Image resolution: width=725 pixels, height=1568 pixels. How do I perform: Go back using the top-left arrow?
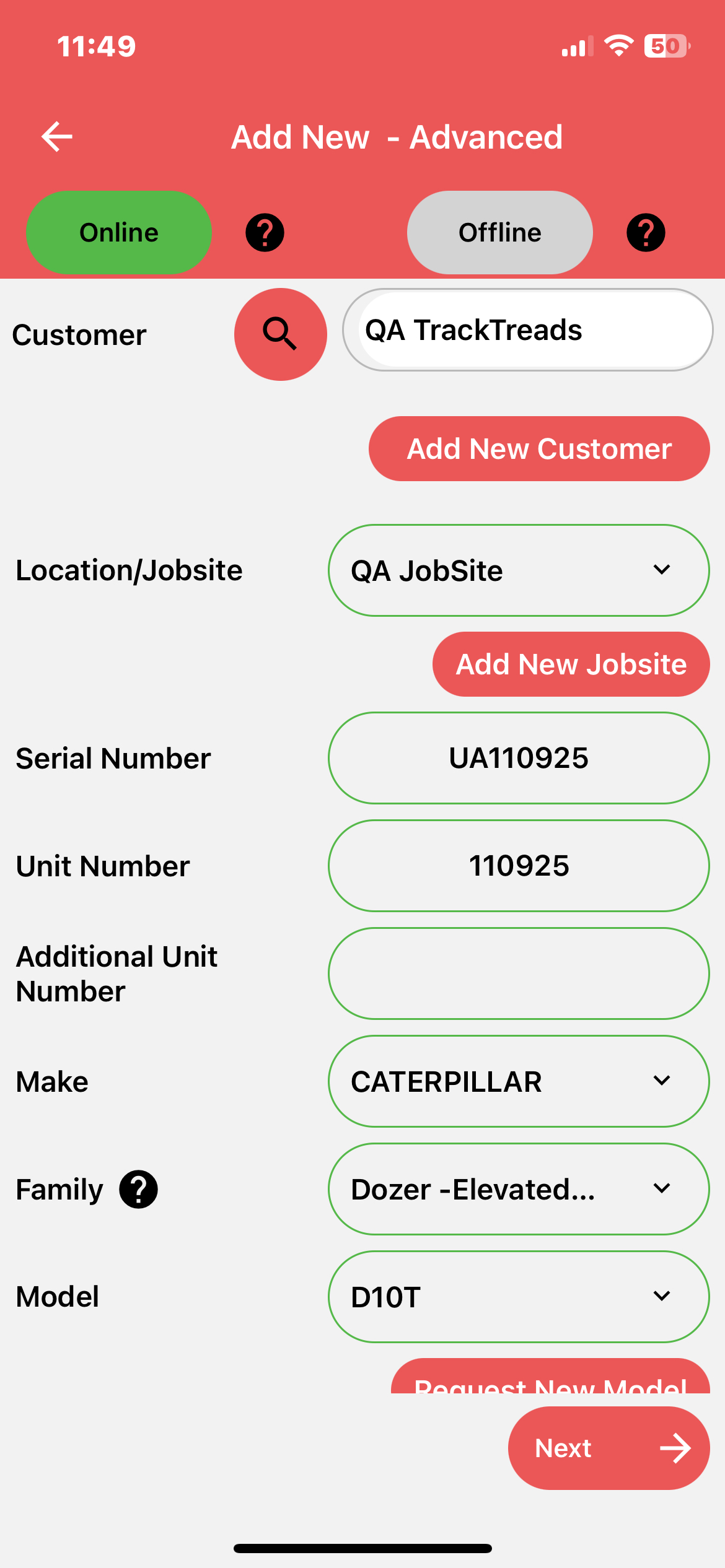57,137
